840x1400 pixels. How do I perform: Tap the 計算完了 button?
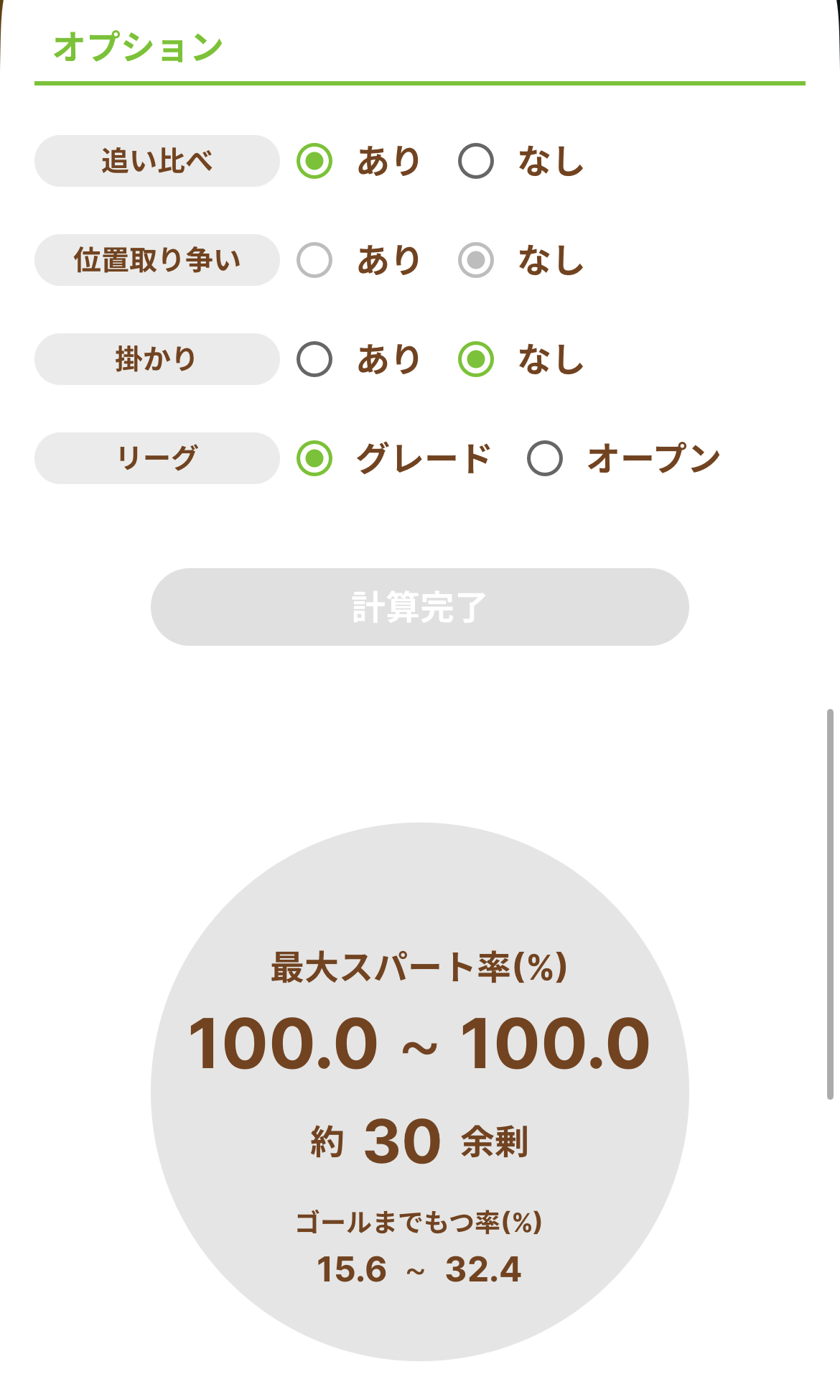coord(419,607)
